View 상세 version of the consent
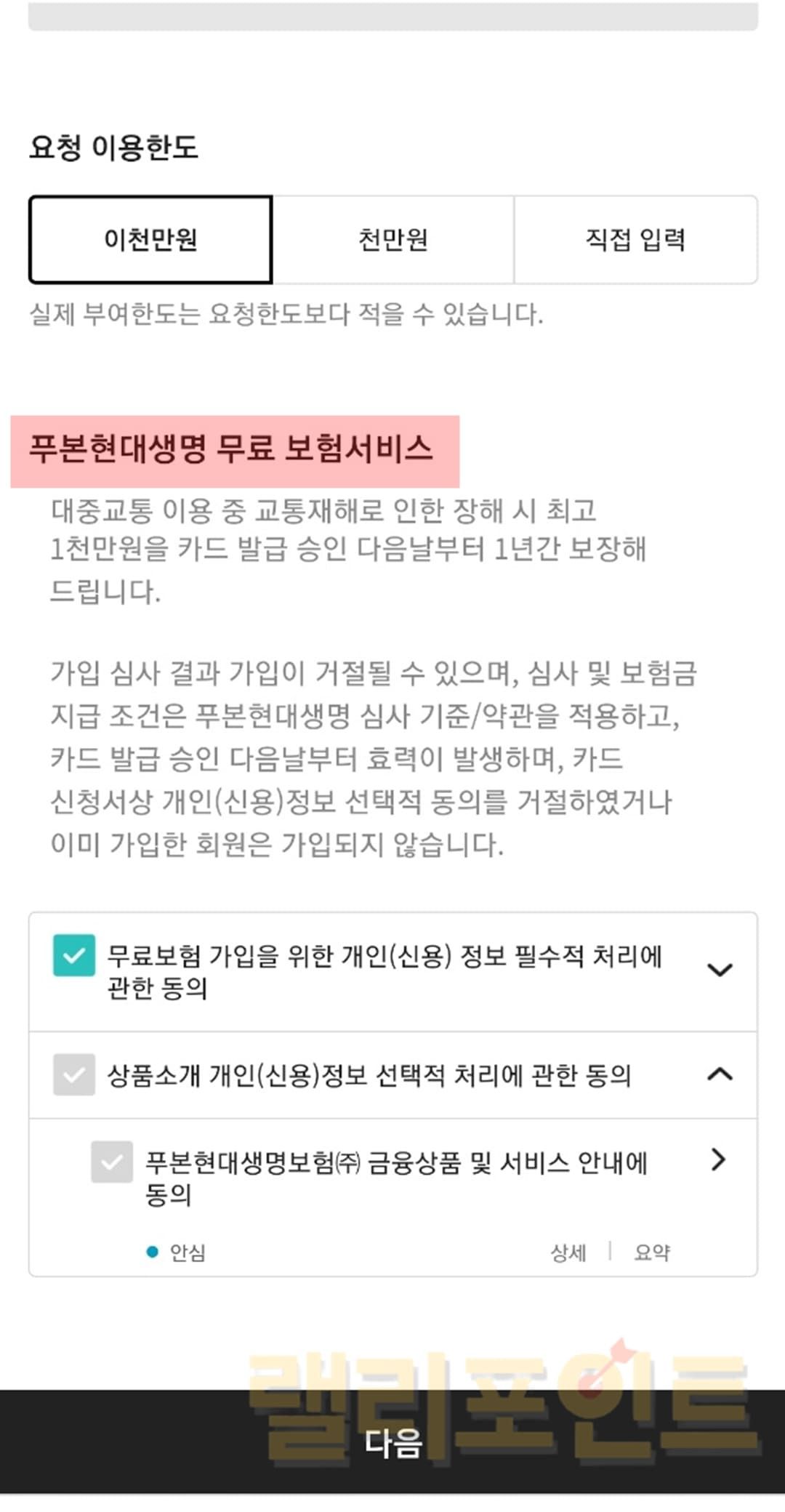Viewport: 785px width, 1512px height. 568,1252
